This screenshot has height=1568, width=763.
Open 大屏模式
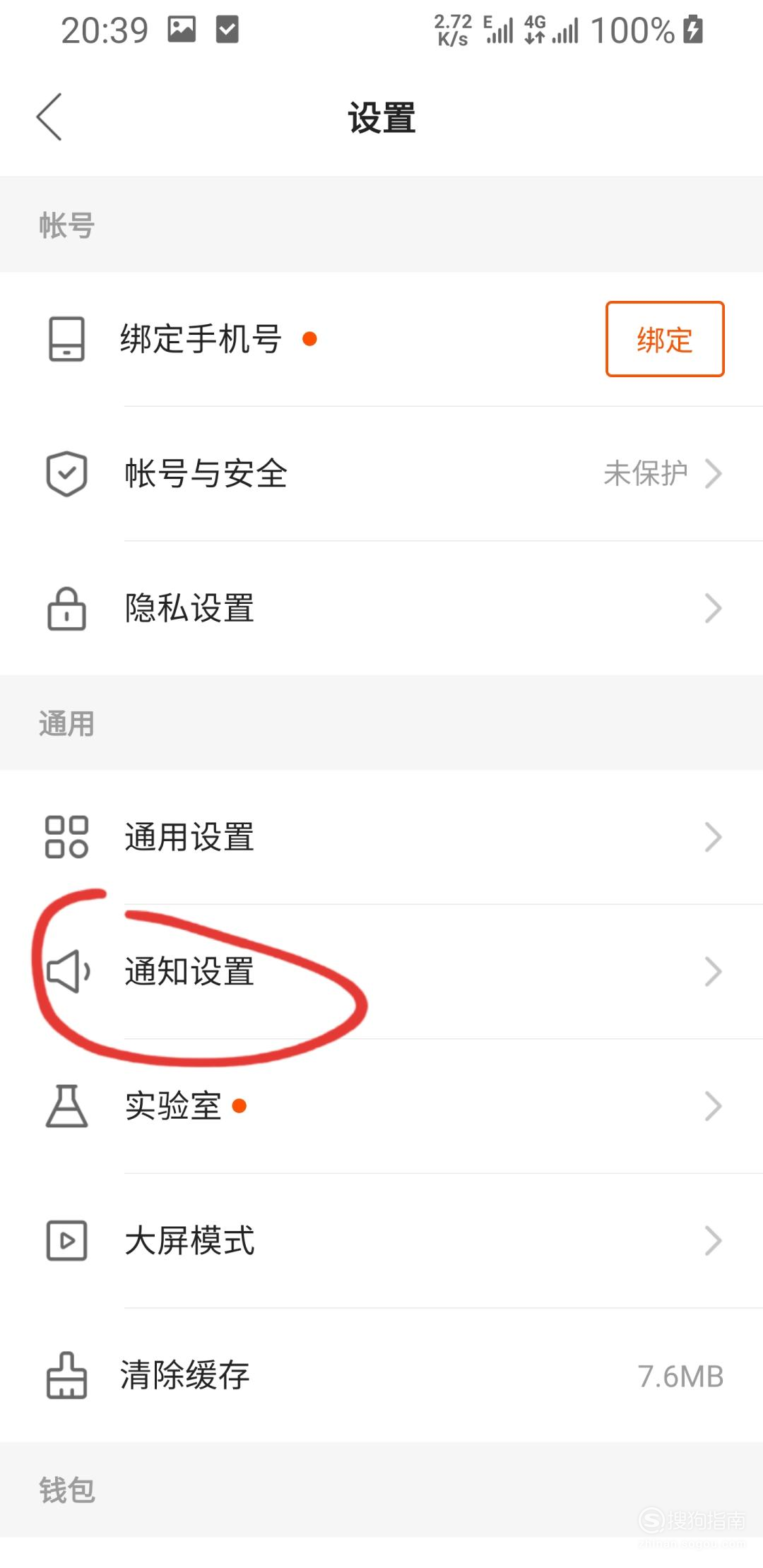tap(381, 1241)
